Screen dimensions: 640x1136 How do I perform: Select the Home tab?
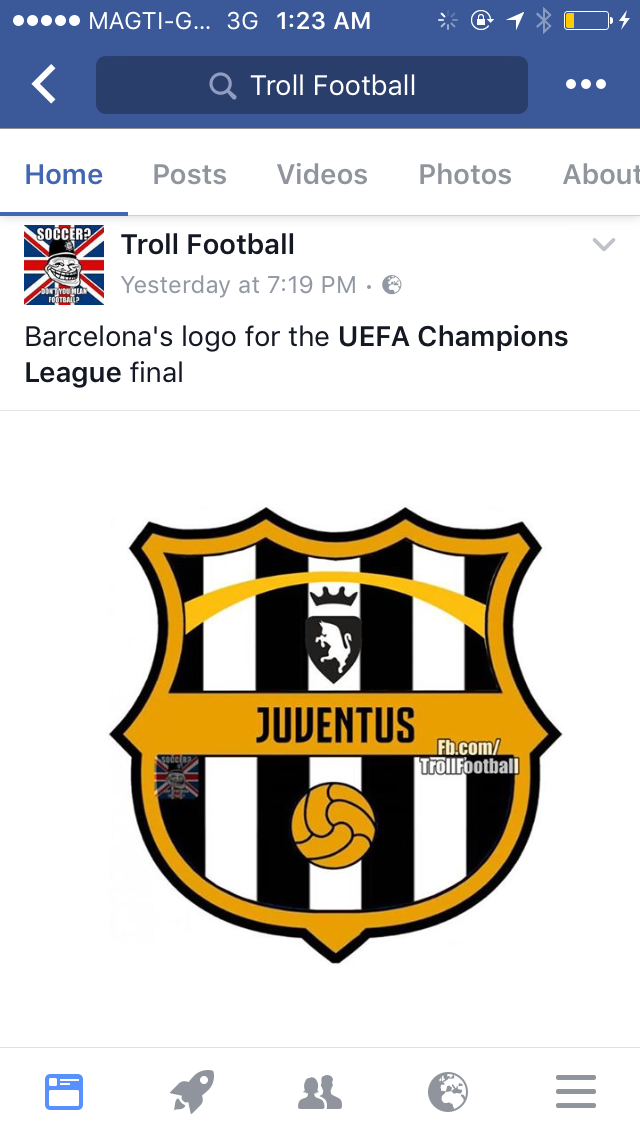[x=64, y=174]
